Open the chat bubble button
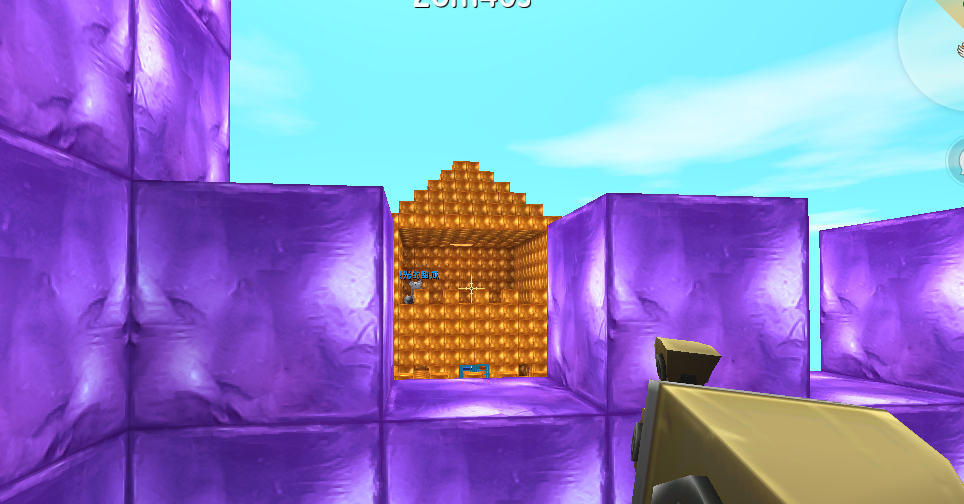Screen dimensions: 964x504 click(x=956, y=161)
